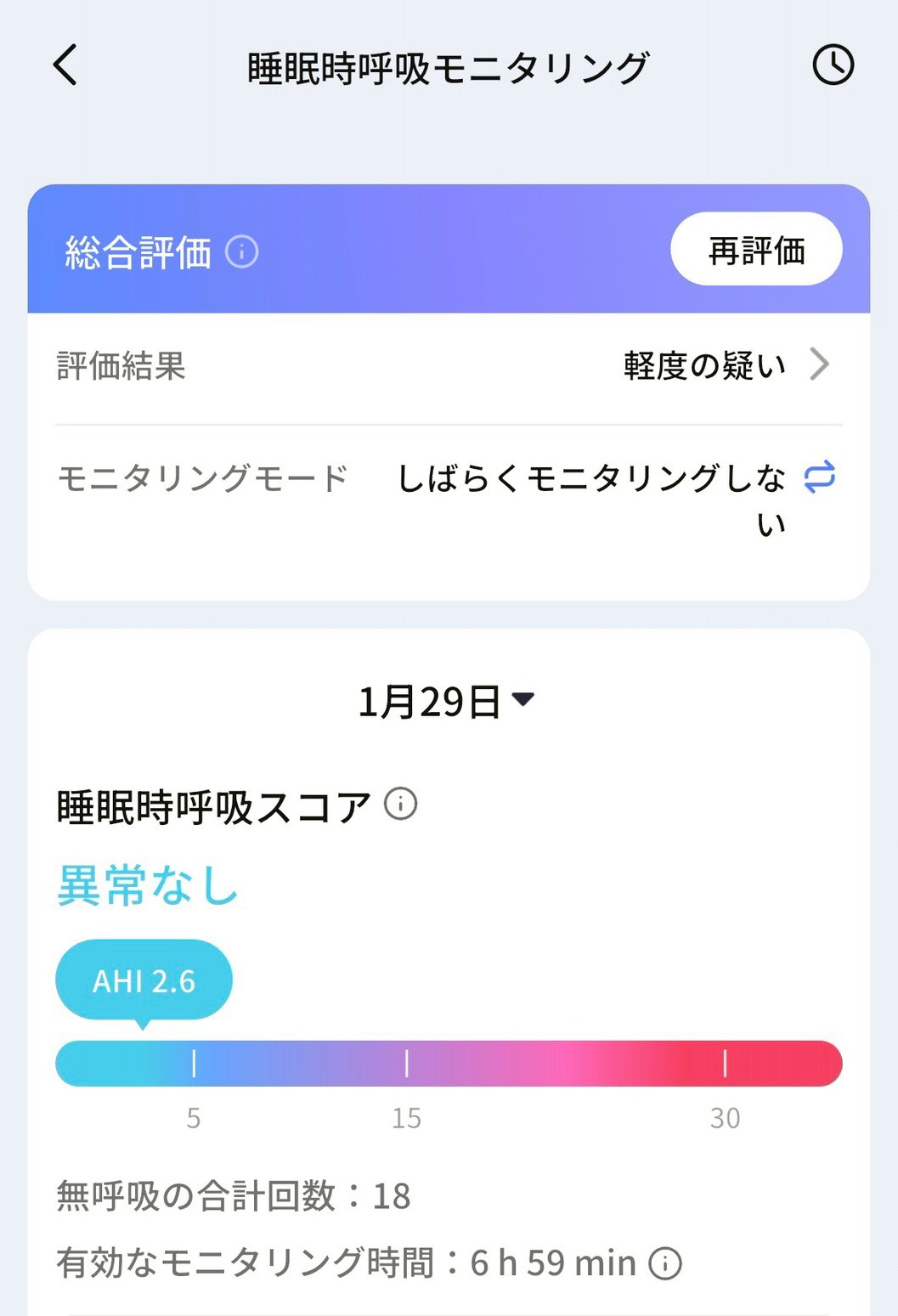The height and width of the screenshot is (1316, 898).
Task: Go back from sleep breathing monitoring
Action: [x=65, y=65]
